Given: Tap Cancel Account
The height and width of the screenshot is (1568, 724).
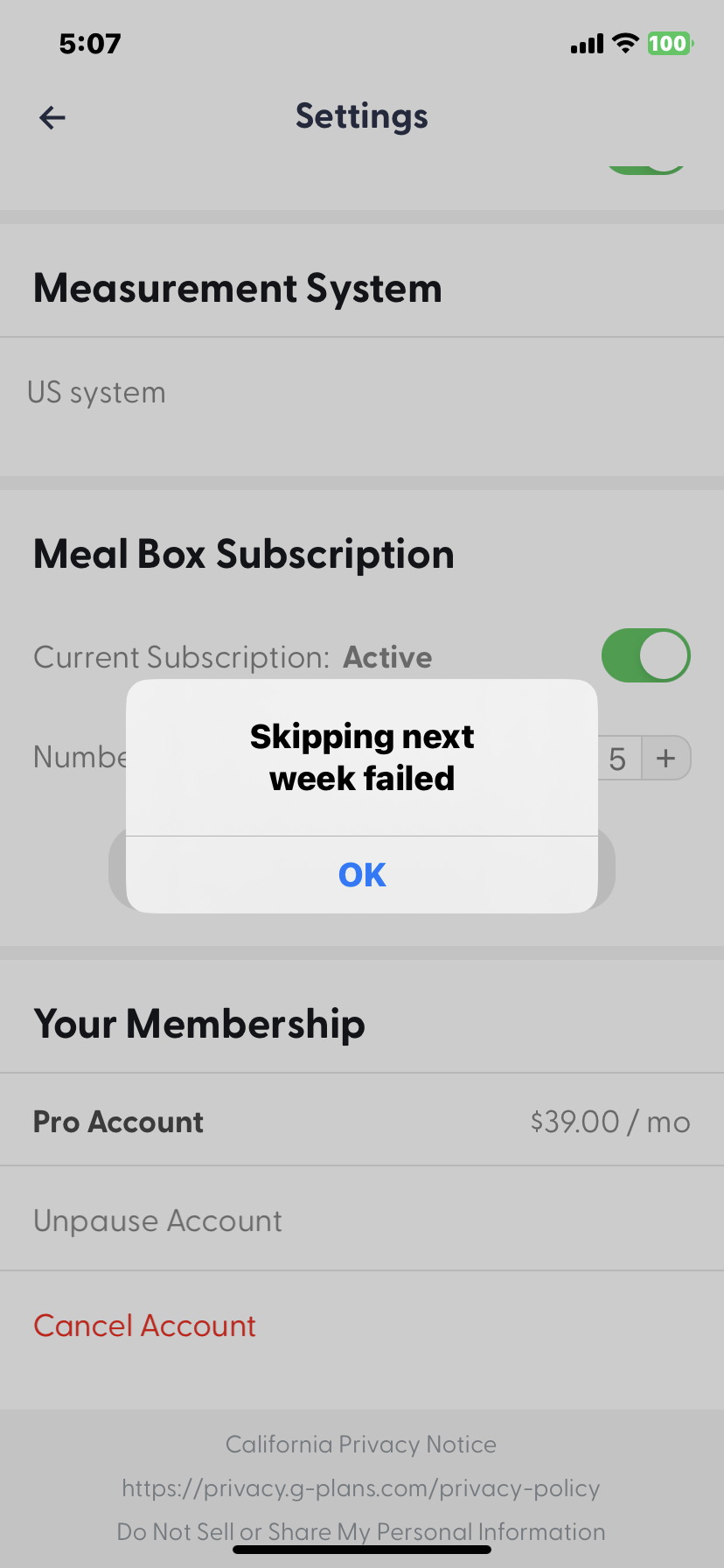Looking at the screenshot, I should click(x=144, y=1326).
